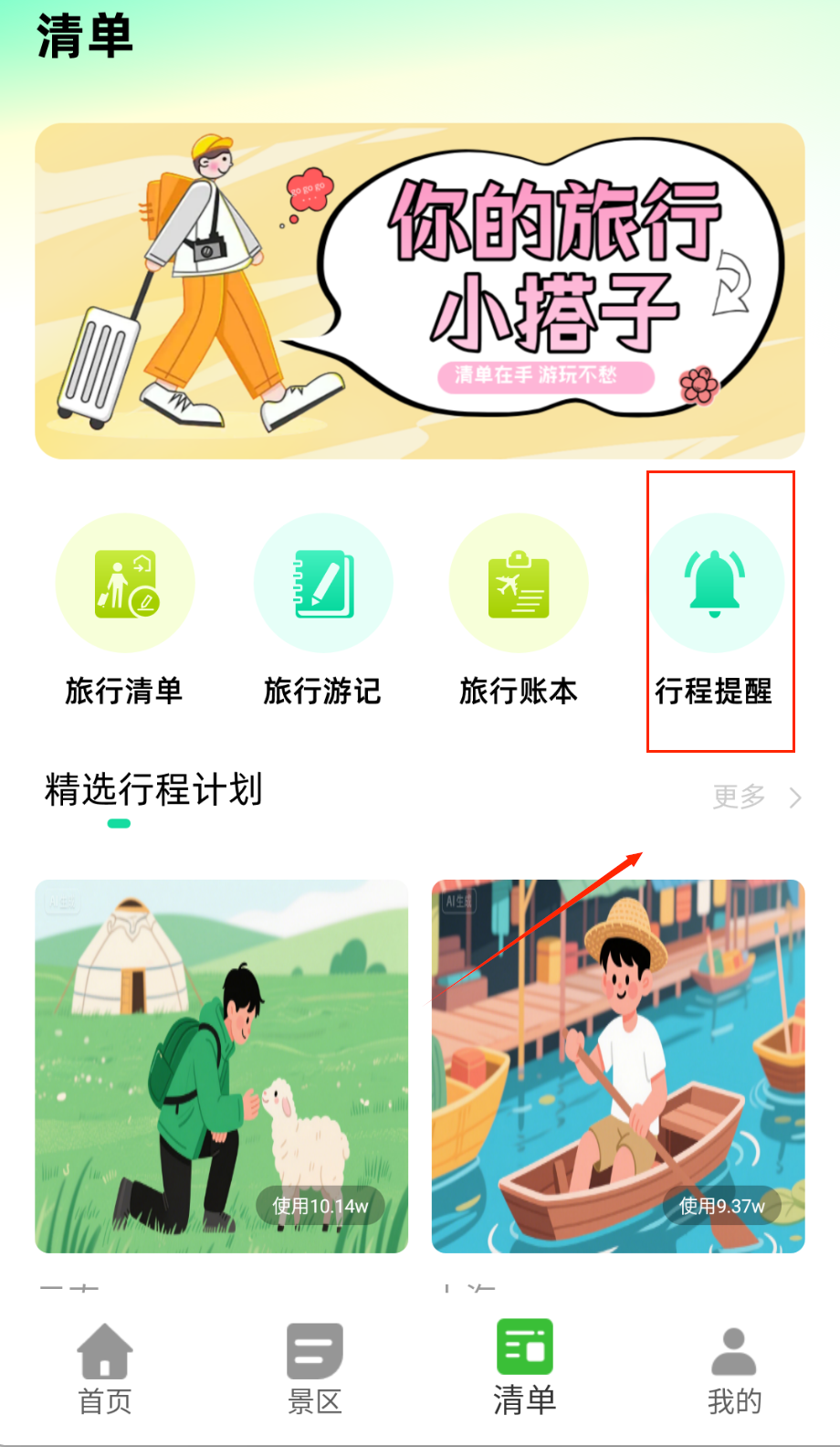Open the water town boat plan card
The width and height of the screenshot is (840, 1447).
tap(618, 1065)
